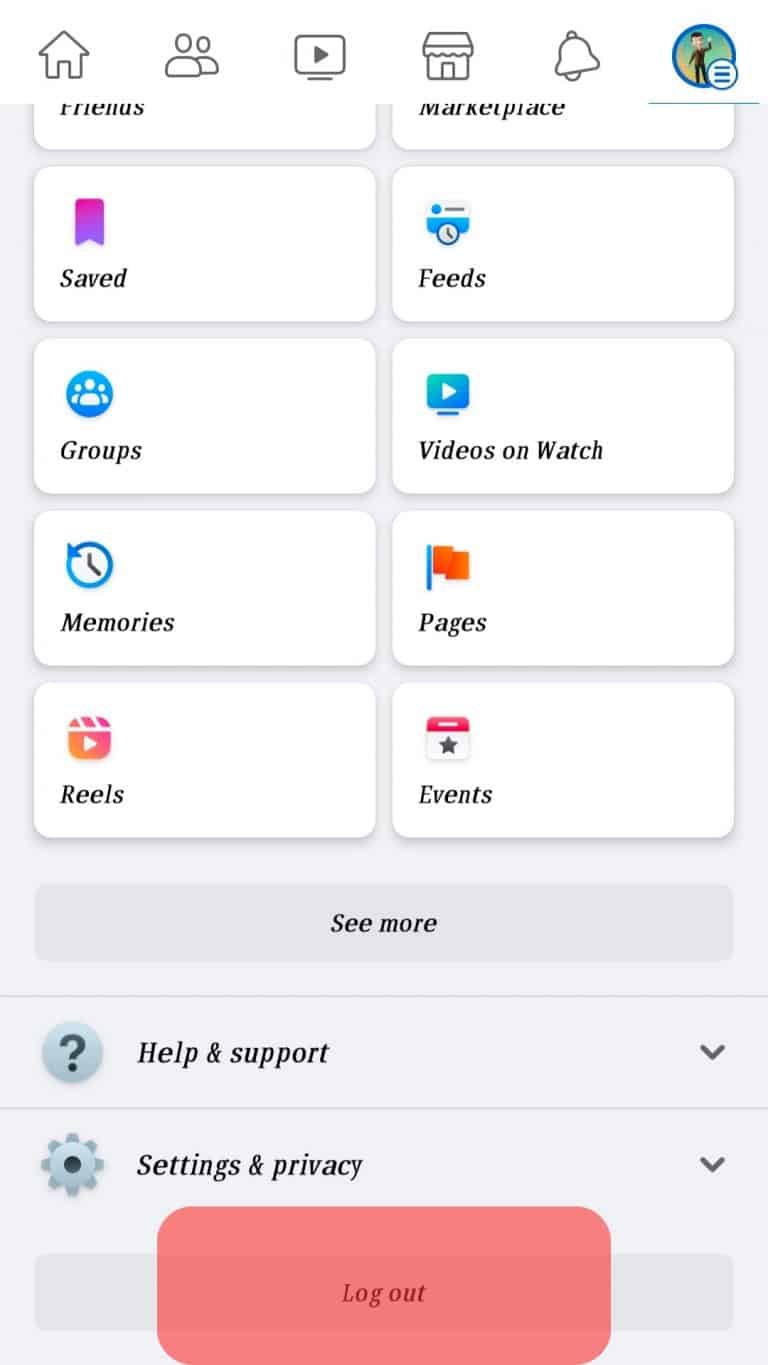The height and width of the screenshot is (1365, 768).
Task: Open the Pages shortcut
Action: pos(562,588)
